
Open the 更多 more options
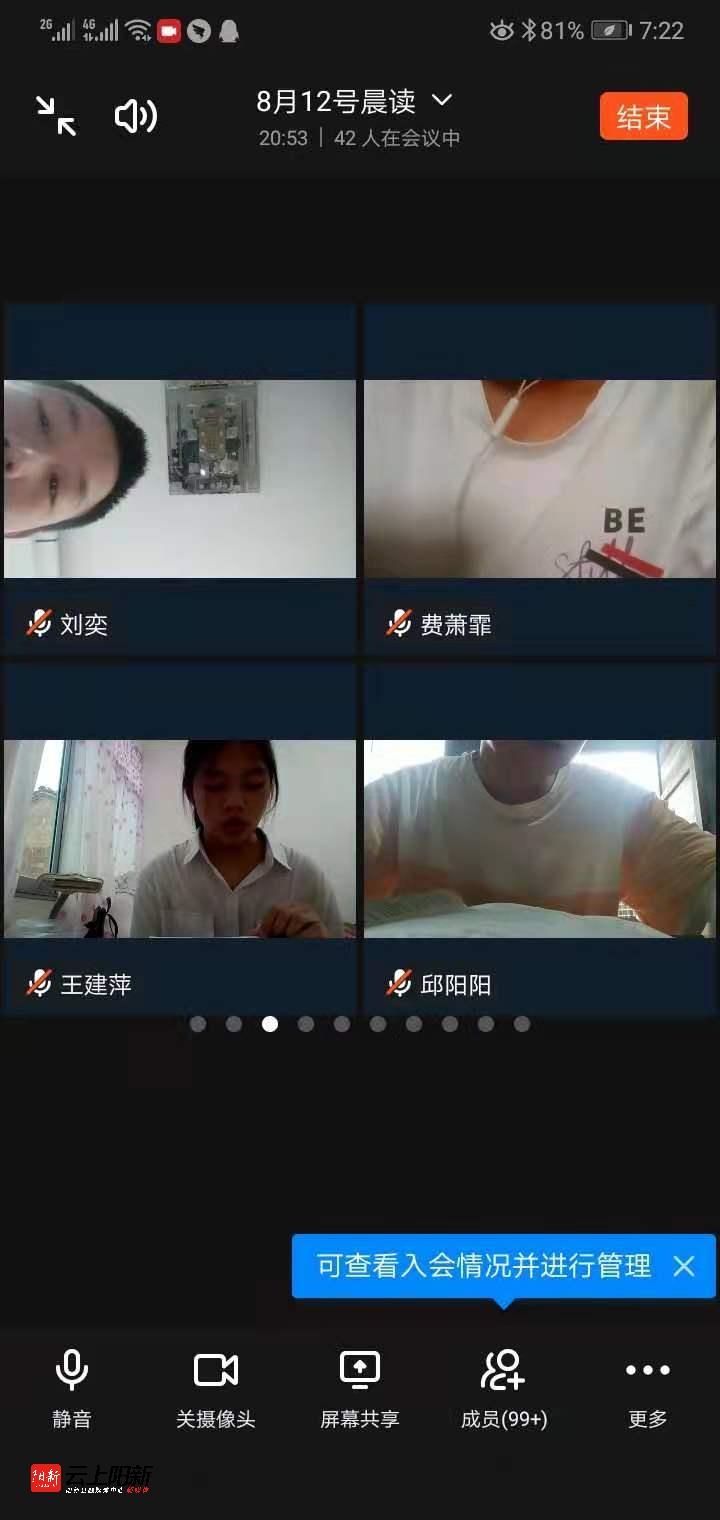pyautogui.click(x=648, y=1388)
